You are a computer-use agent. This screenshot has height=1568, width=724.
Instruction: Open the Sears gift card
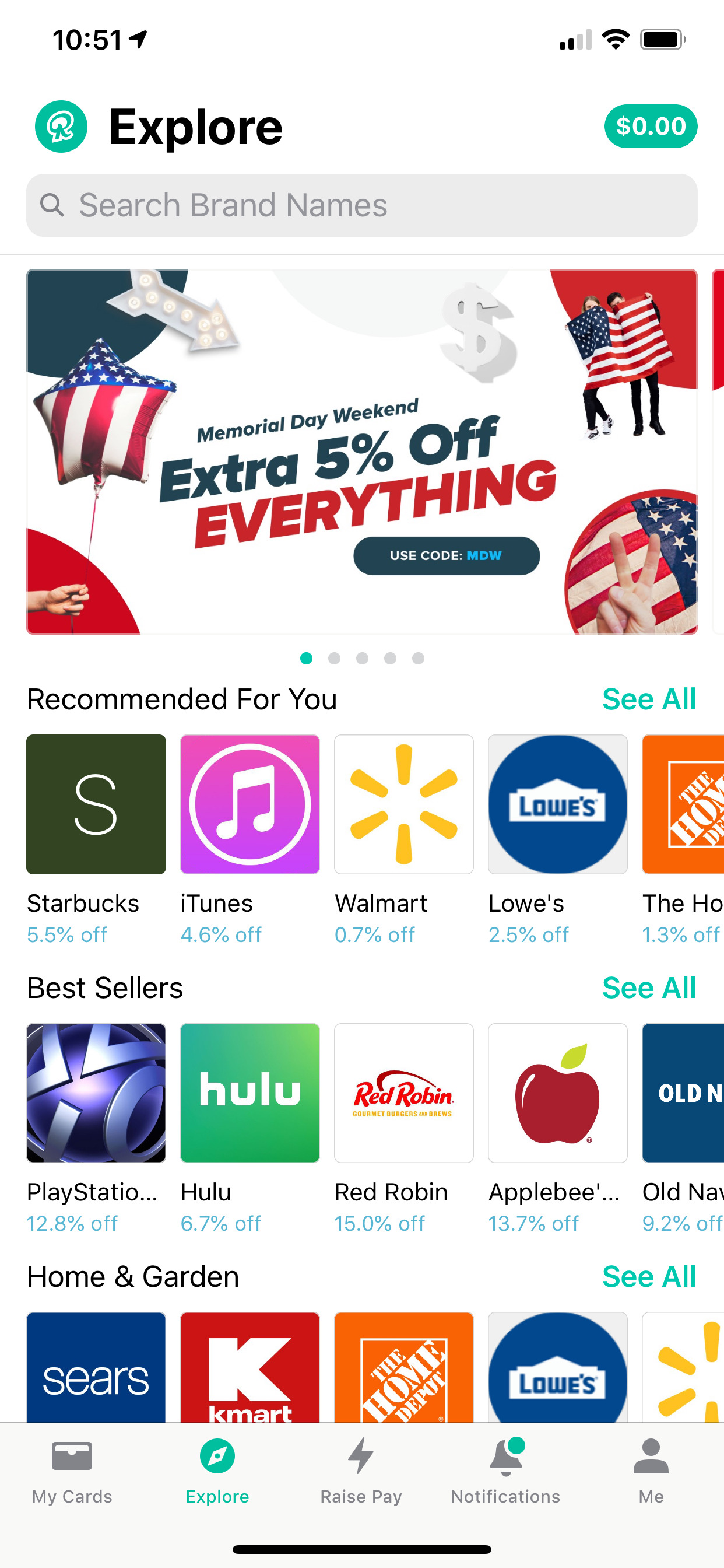(96, 1367)
